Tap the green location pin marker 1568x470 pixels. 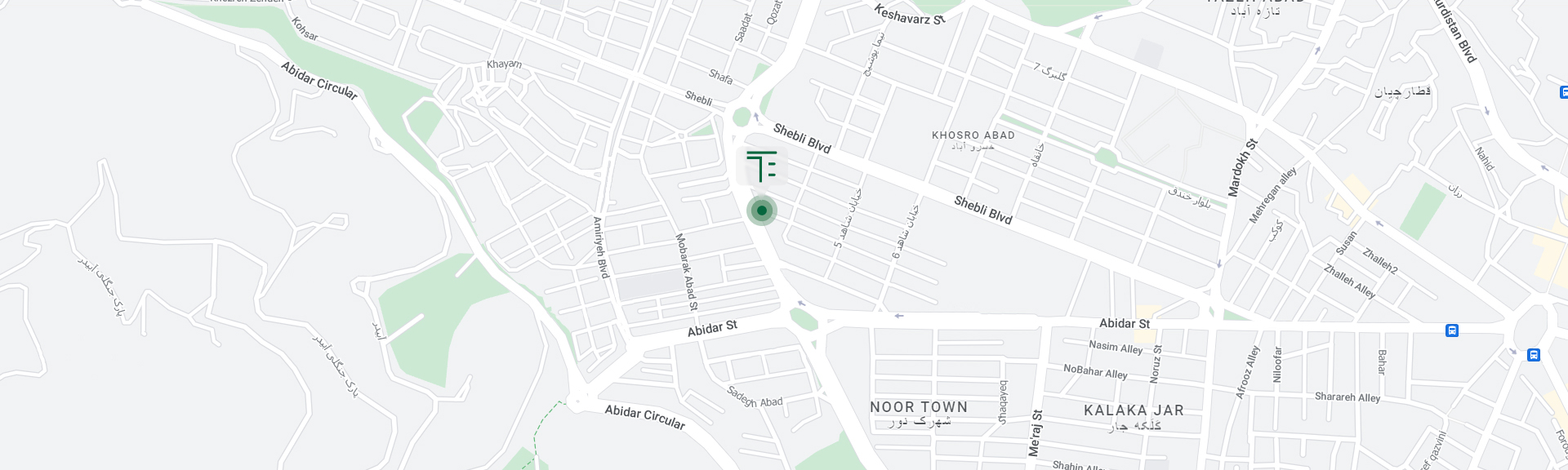(x=761, y=211)
